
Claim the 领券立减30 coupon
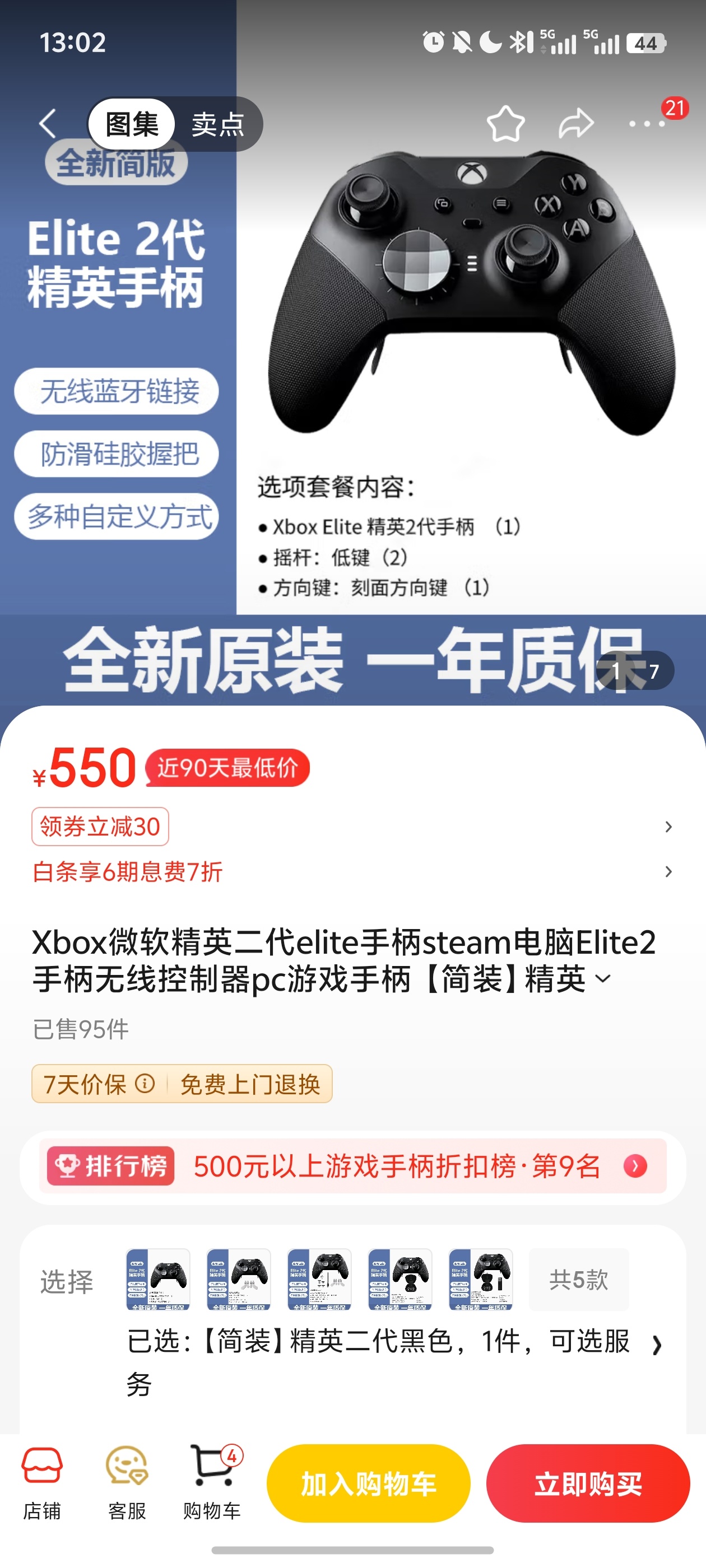coord(100,827)
